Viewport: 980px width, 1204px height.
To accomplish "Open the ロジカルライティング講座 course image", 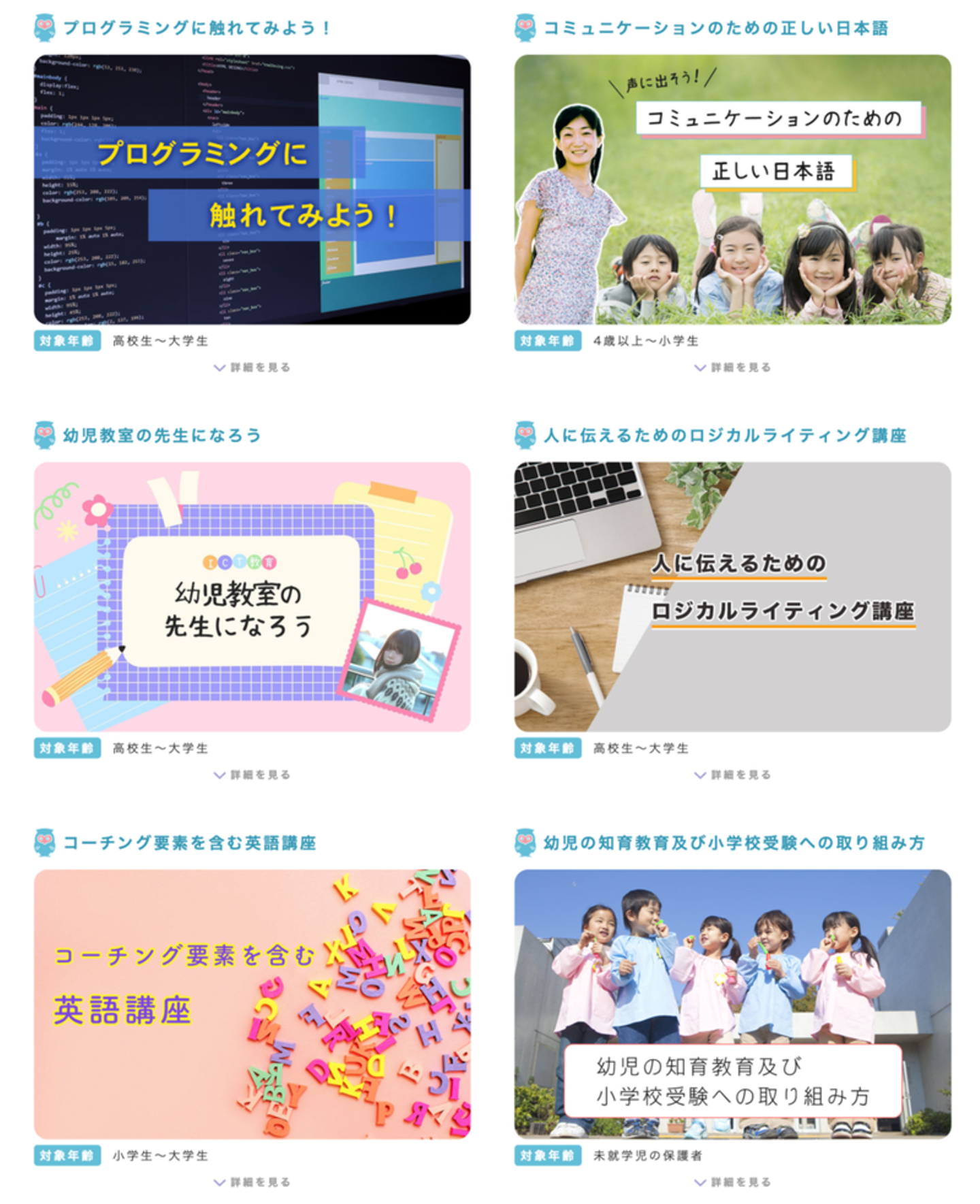I will 732,596.
